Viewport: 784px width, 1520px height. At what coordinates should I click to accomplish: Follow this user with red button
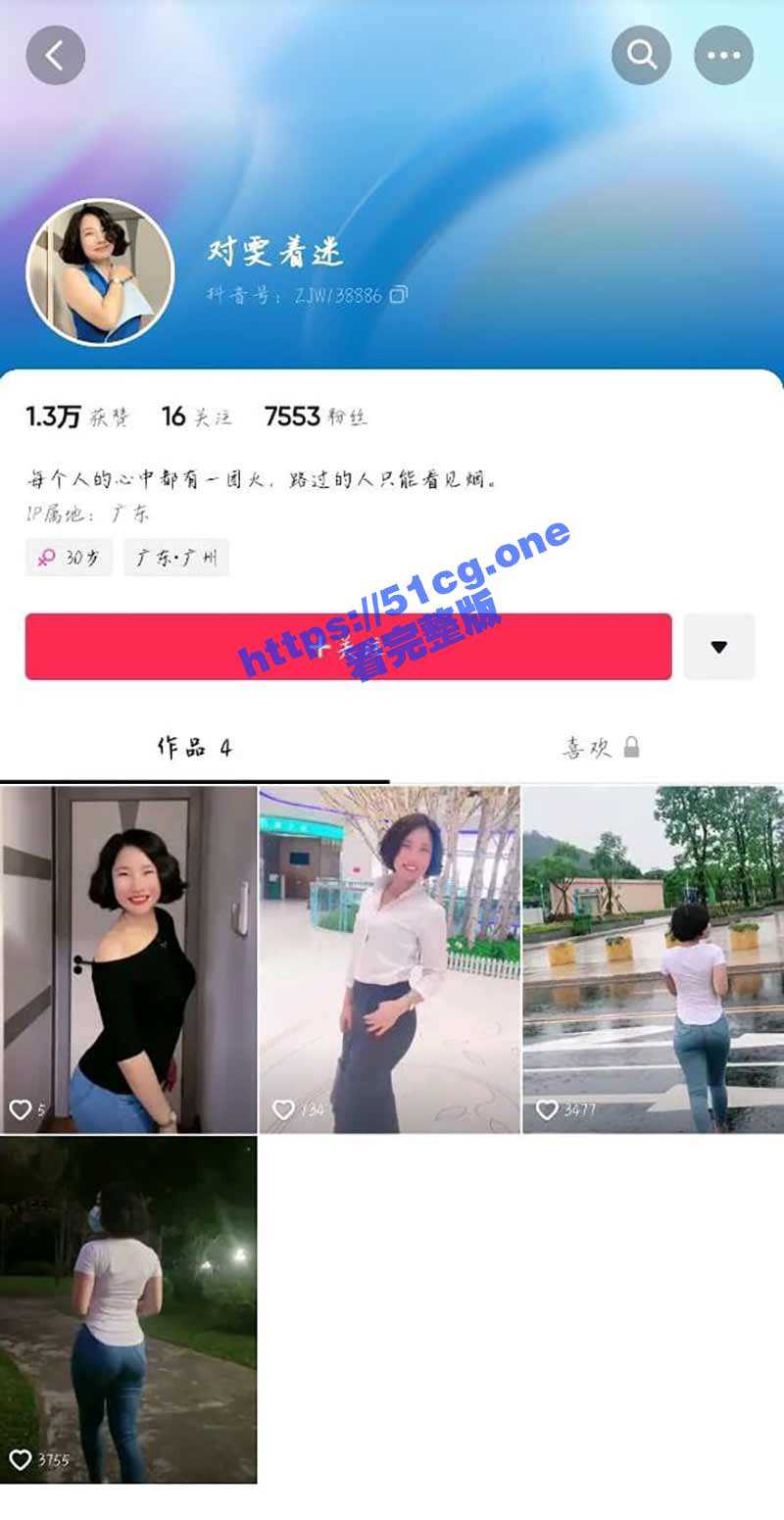pos(348,646)
